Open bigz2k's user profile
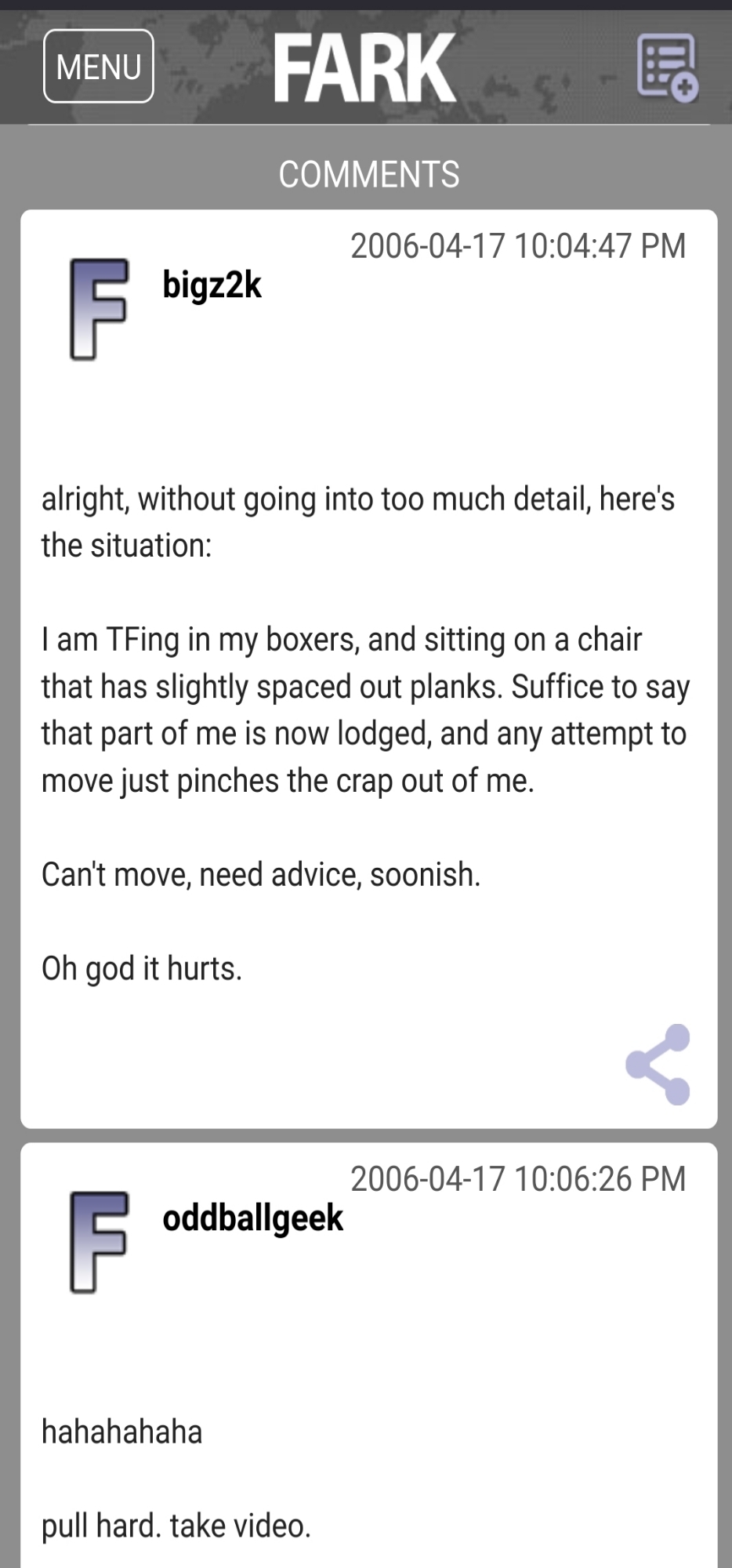 (212, 285)
